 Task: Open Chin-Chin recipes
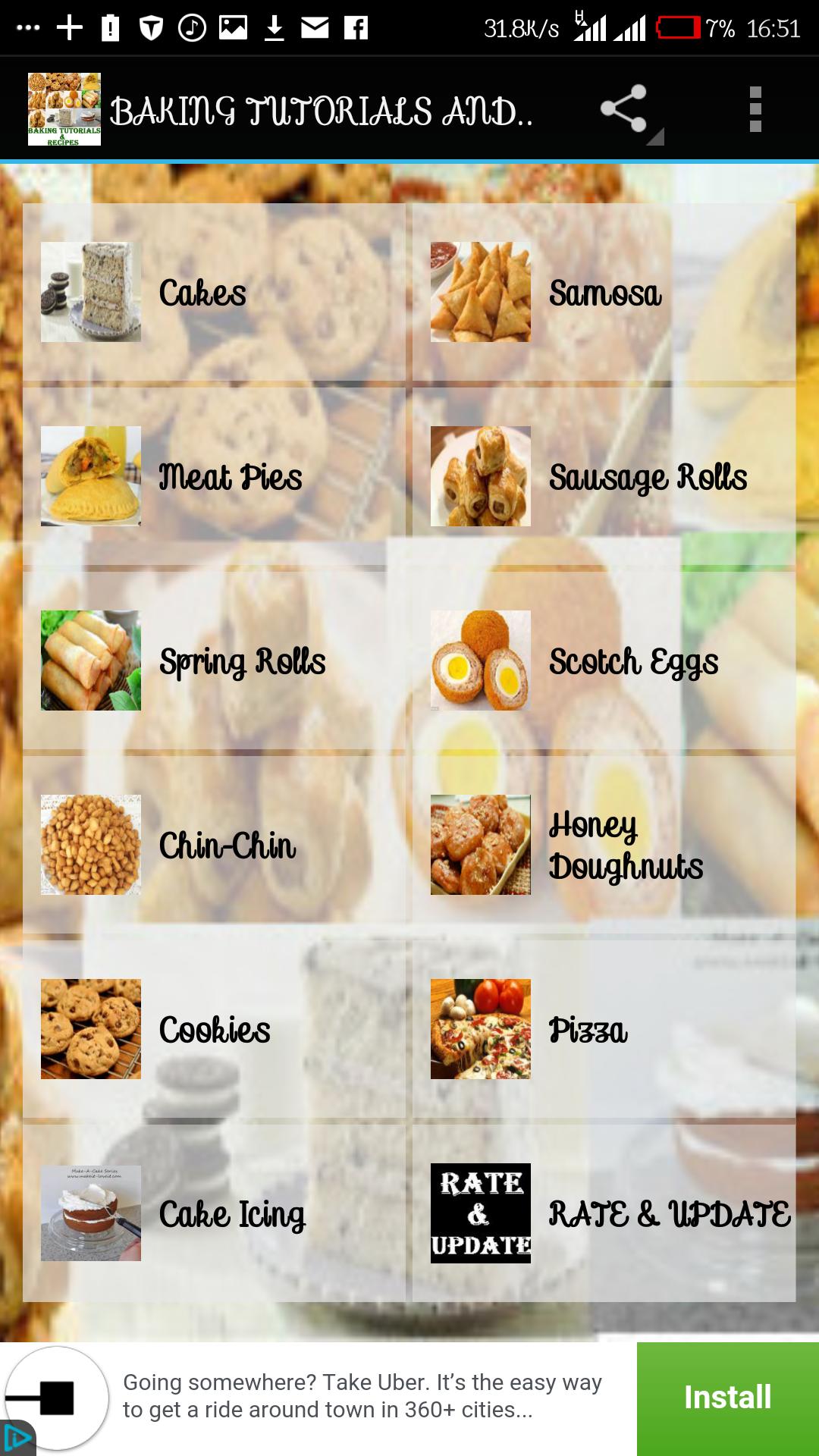tap(214, 845)
